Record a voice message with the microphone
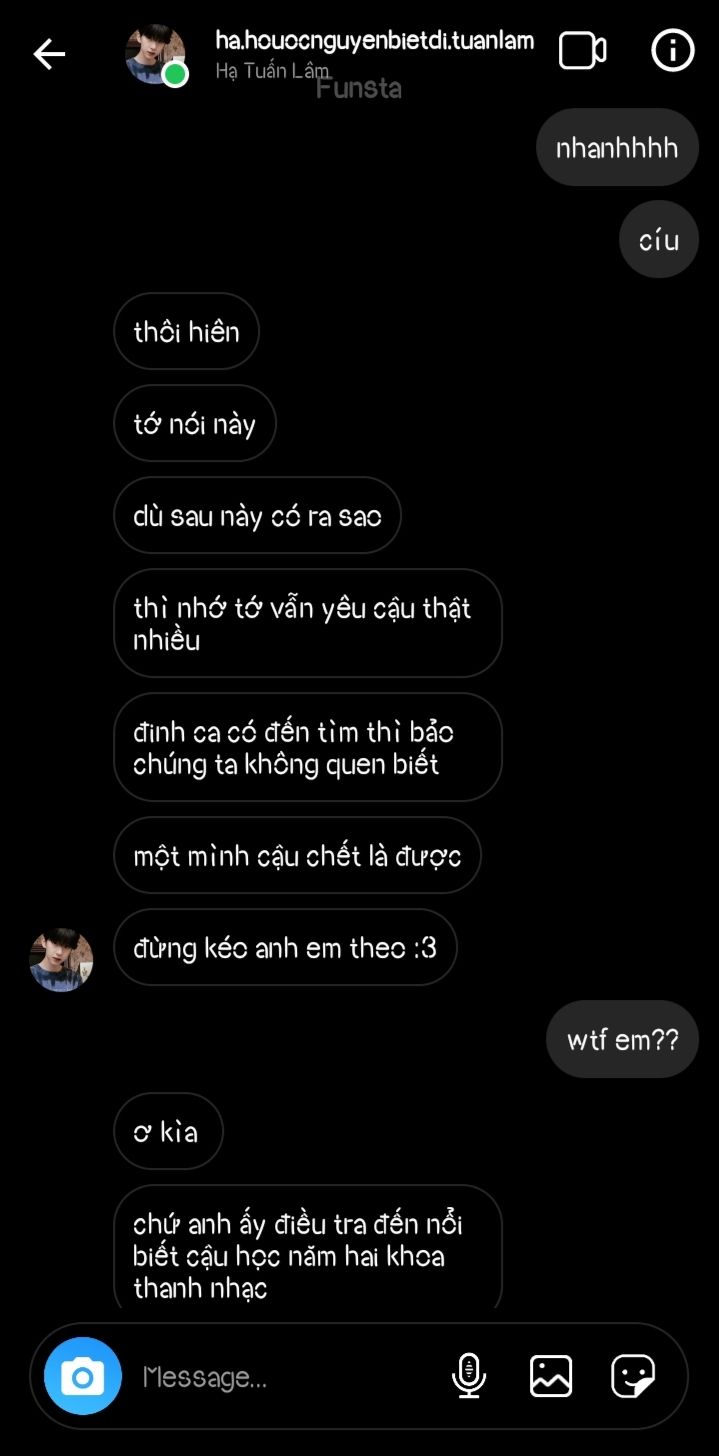The image size is (719, 1456). point(468,1376)
